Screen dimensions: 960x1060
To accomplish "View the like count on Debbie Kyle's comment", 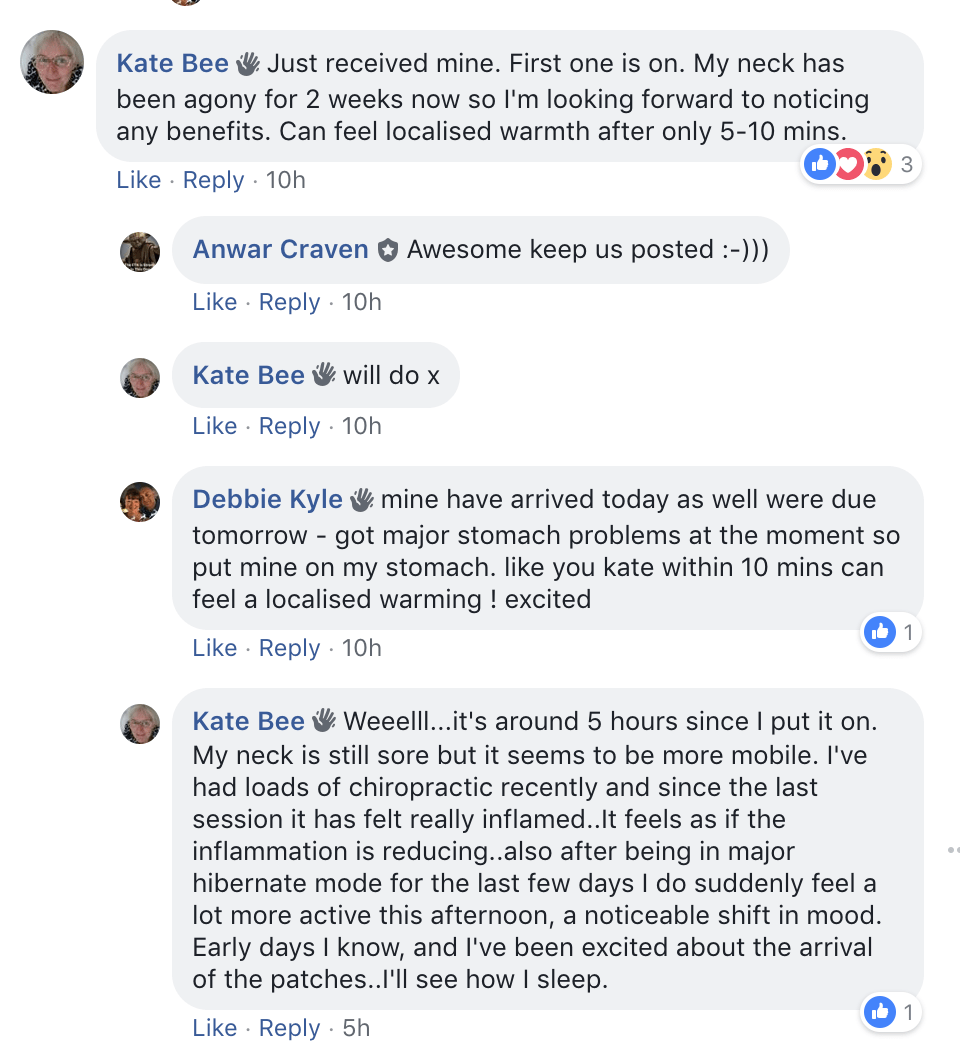I will (890, 632).
